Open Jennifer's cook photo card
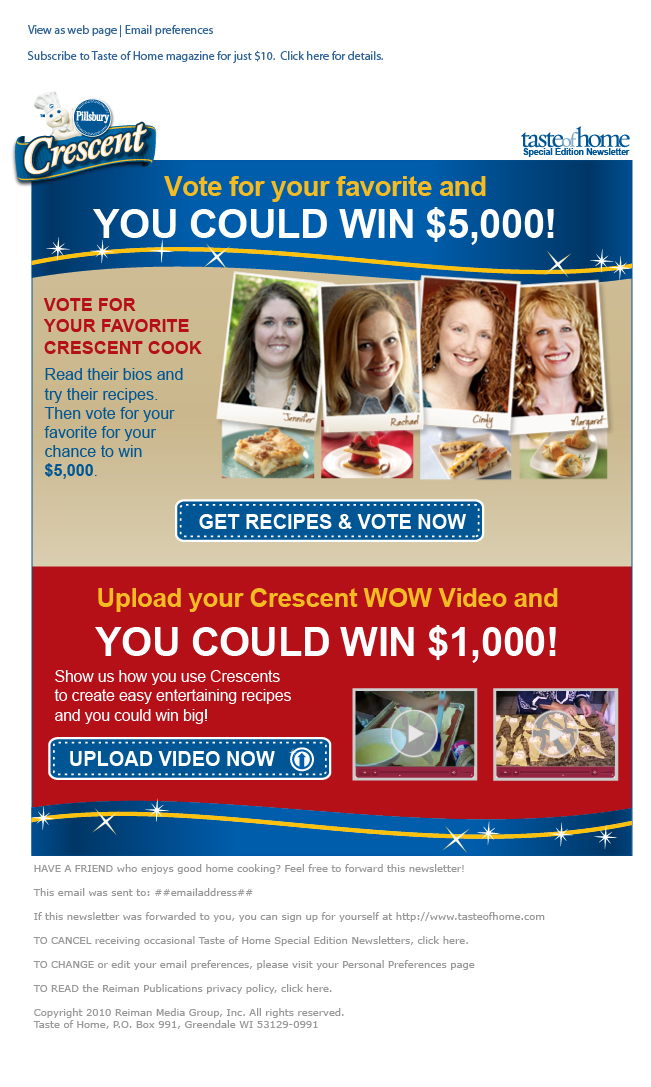Image resolution: width=651 pixels, height=1087 pixels. (x=268, y=350)
